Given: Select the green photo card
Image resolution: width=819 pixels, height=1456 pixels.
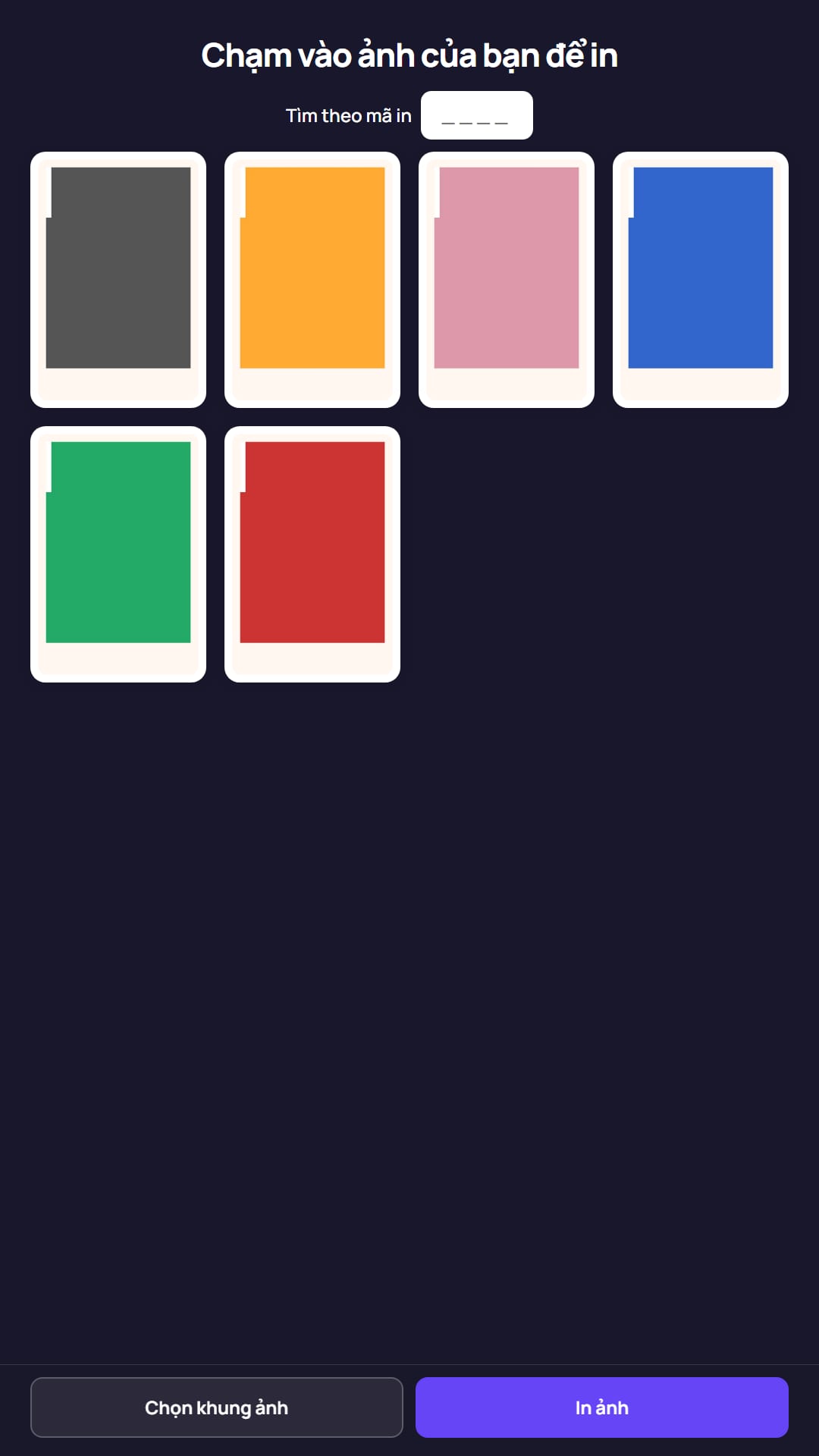Looking at the screenshot, I should tap(118, 554).
